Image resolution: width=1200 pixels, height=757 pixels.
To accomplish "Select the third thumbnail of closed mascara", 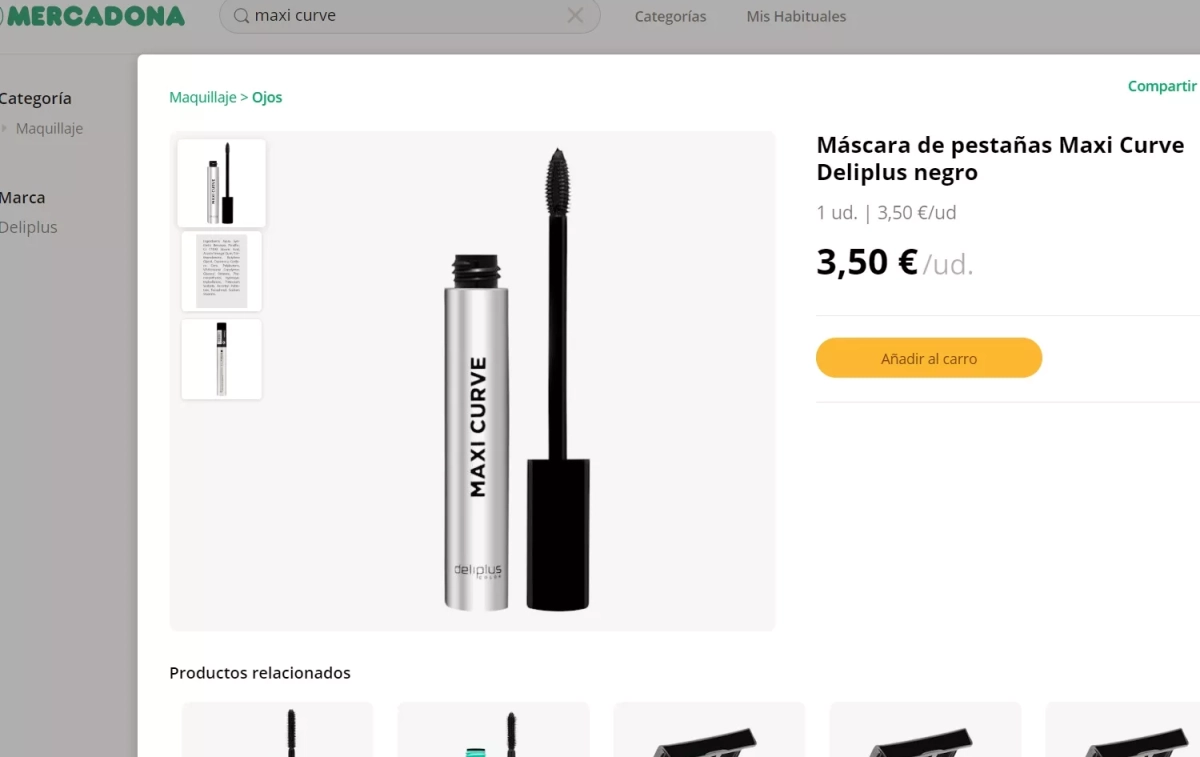I will tap(222, 359).
